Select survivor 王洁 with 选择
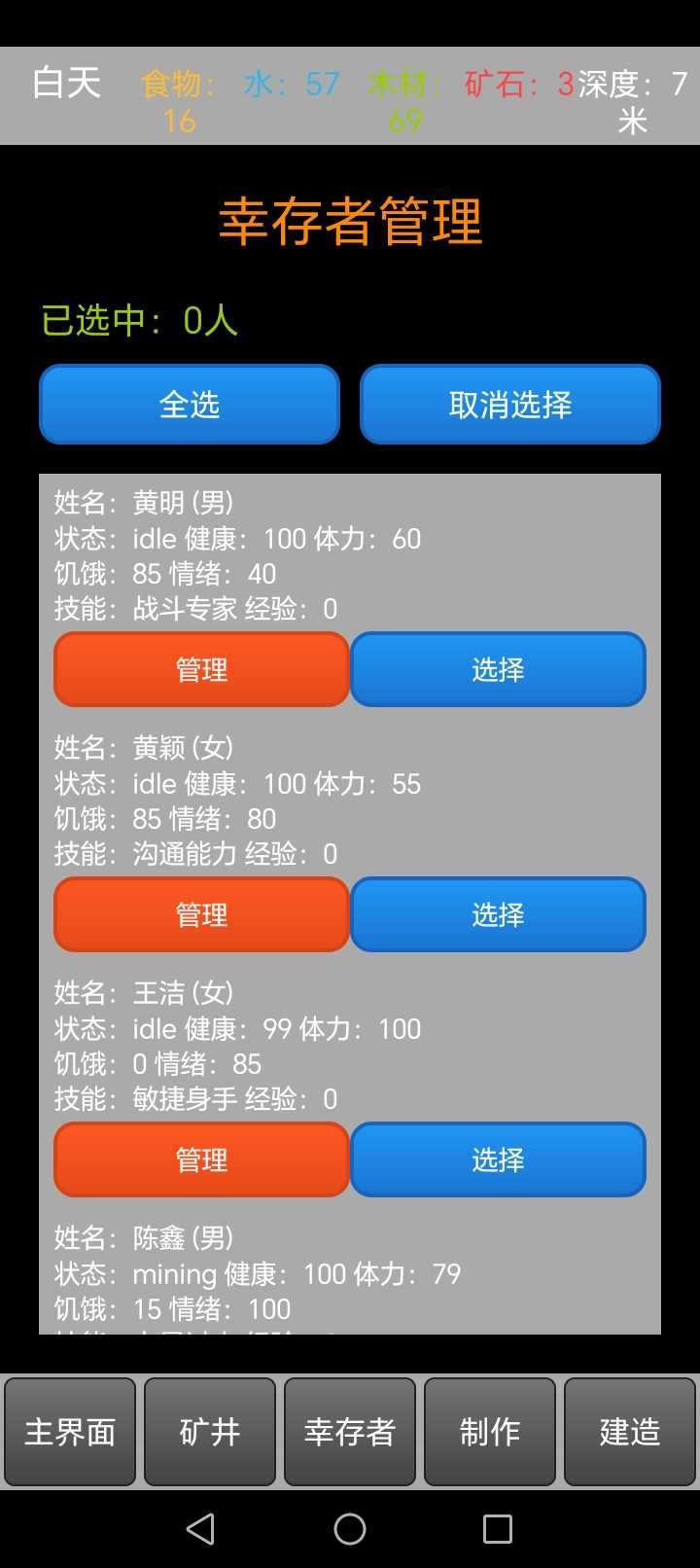 [x=498, y=1159]
